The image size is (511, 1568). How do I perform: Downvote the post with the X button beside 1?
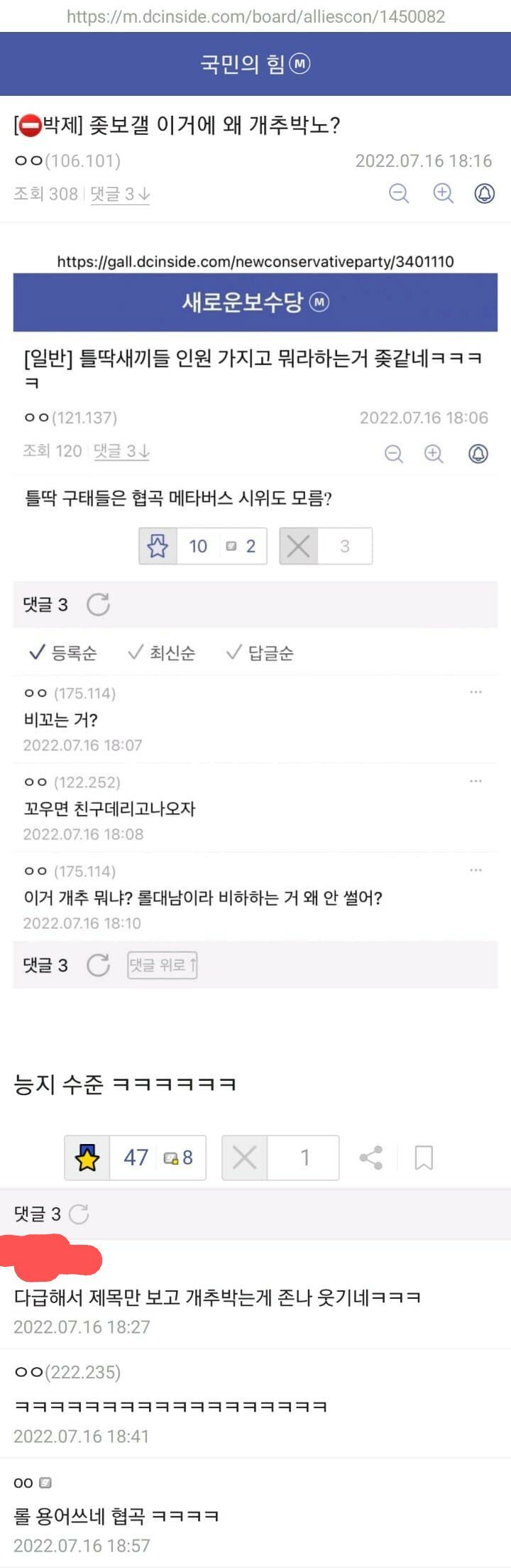[x=245, y=1158]
